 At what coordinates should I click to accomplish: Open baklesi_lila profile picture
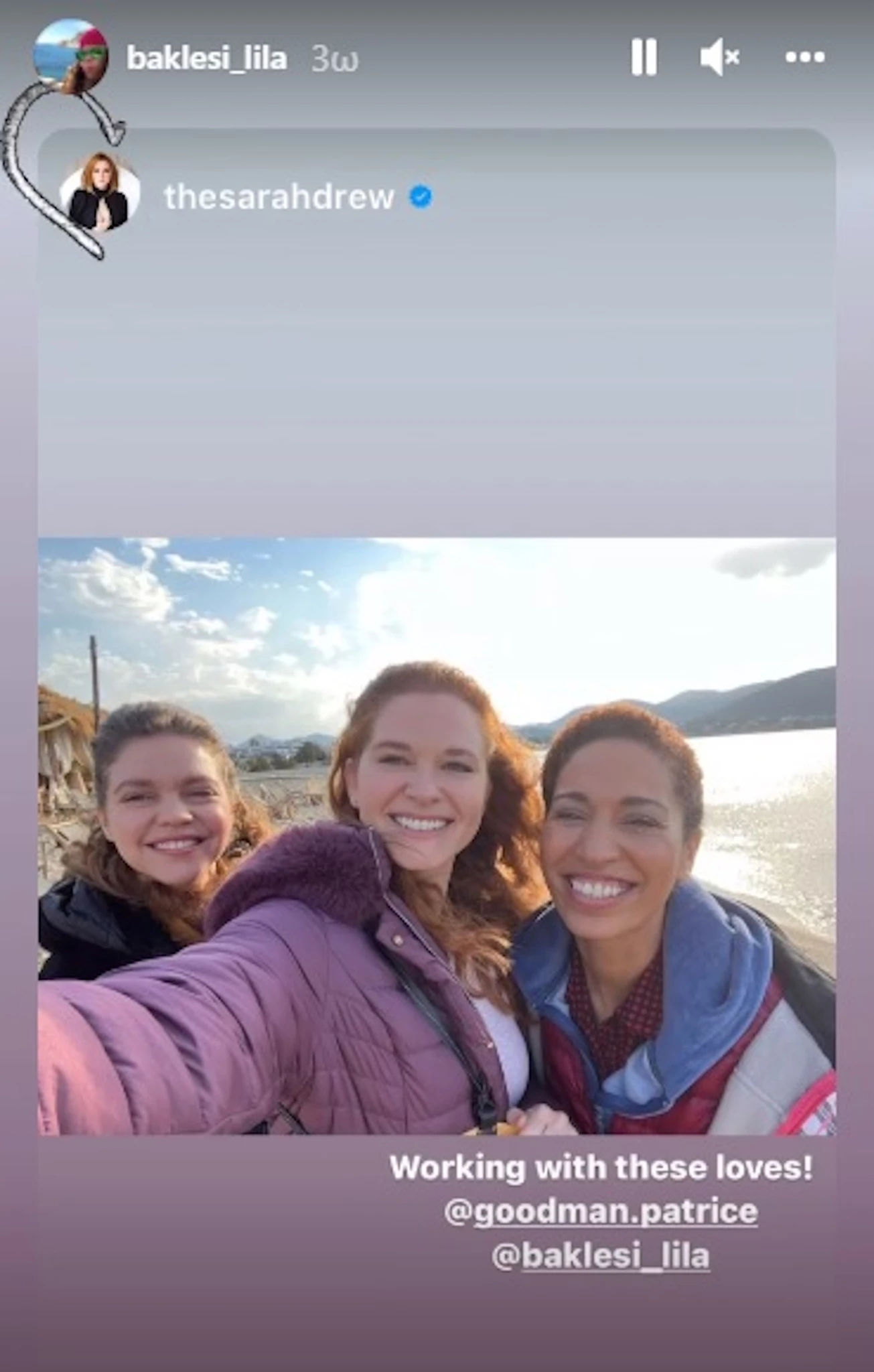(70, 56)
